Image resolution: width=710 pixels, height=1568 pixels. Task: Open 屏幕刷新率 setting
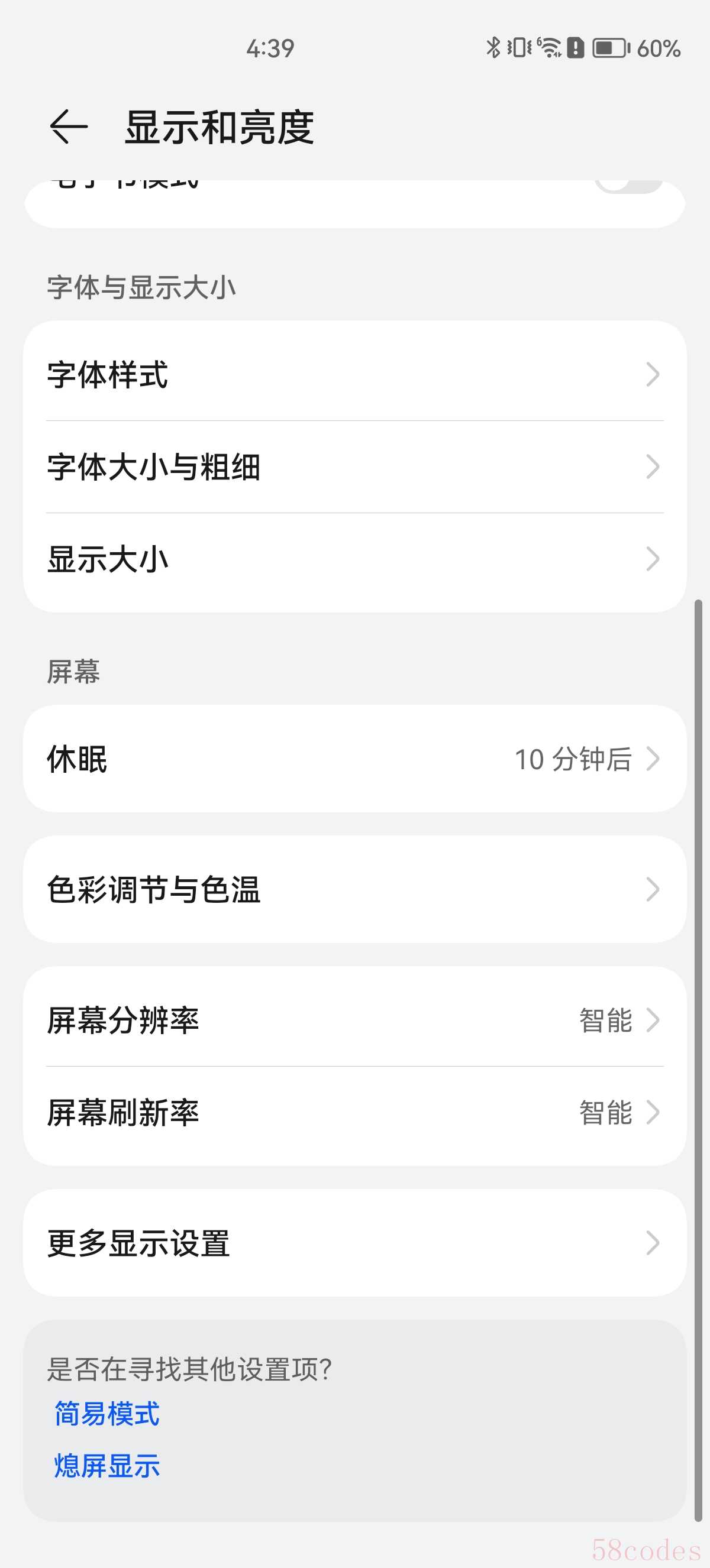click(354, 1113)
